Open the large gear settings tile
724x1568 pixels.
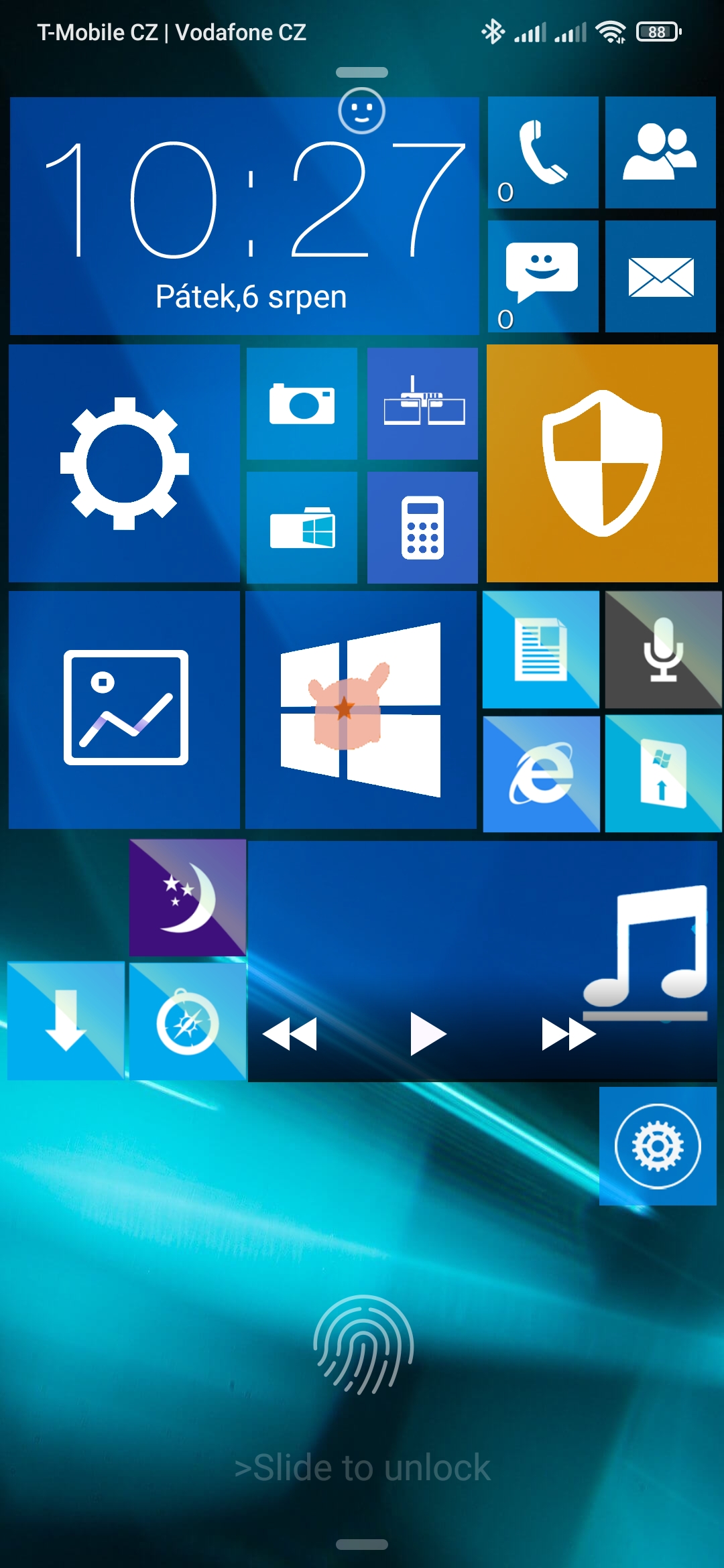125,463
